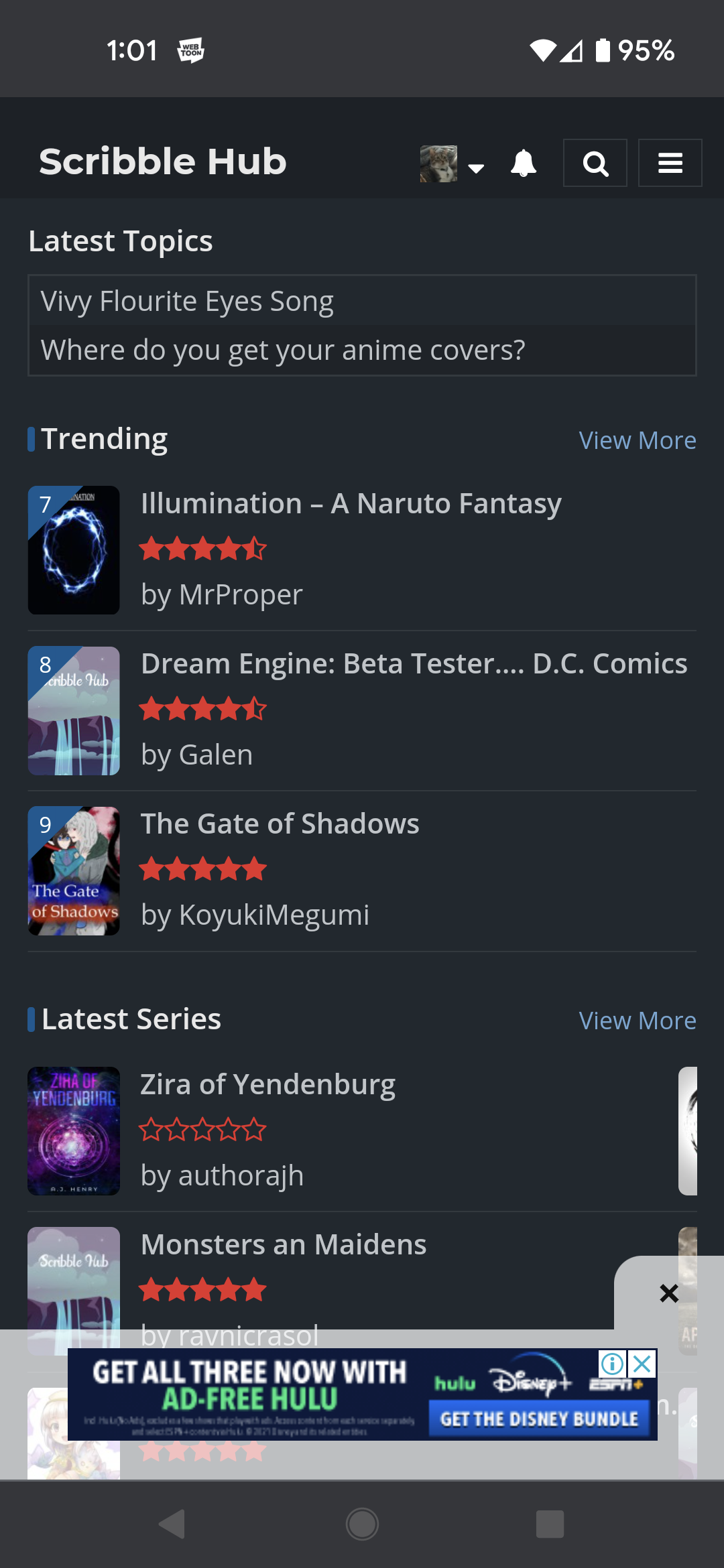Screen dimensions: 724x1568
Task: Click the profile avatar picture
Action: (439, 163)
